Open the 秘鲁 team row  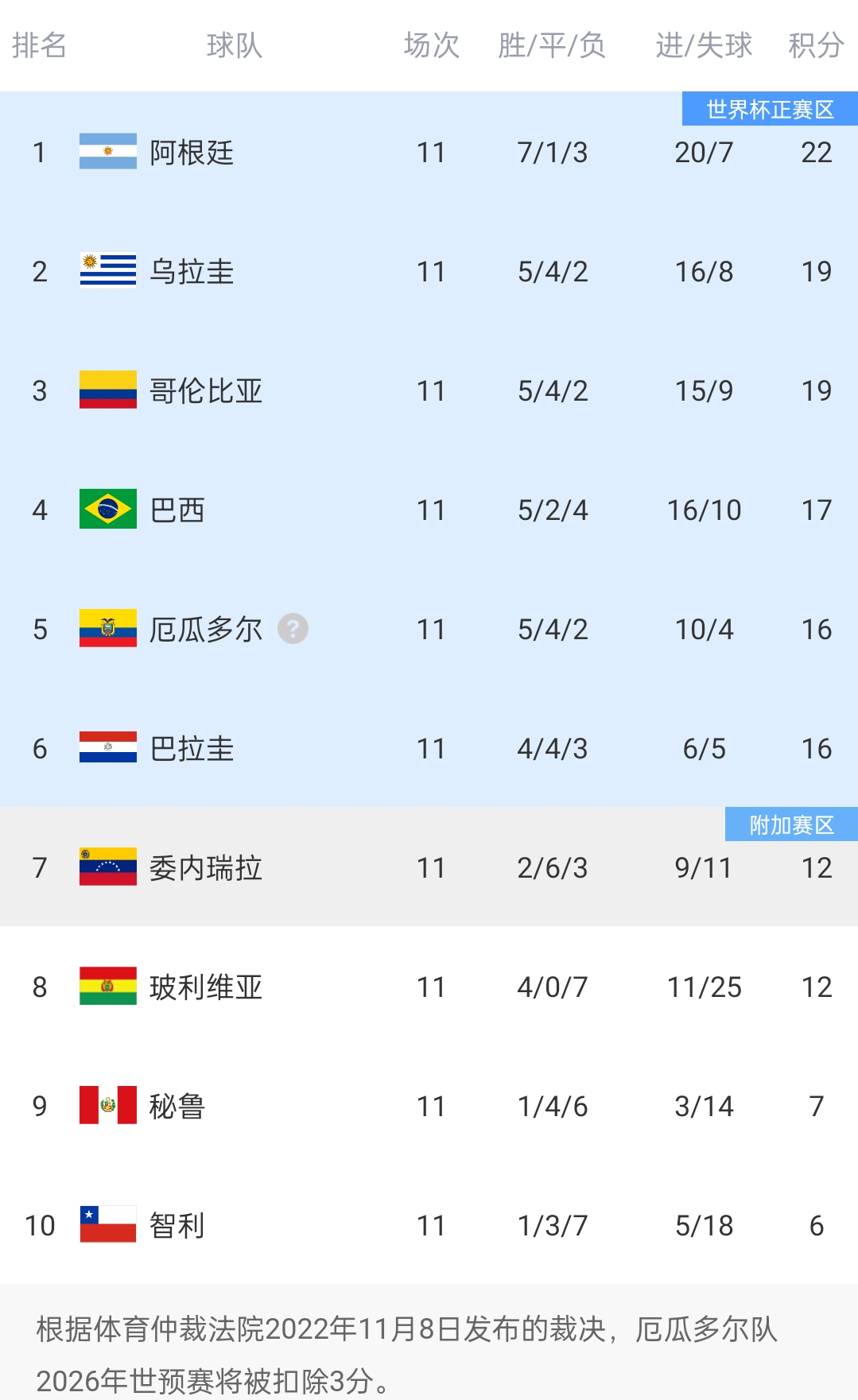pos(429,1106)
